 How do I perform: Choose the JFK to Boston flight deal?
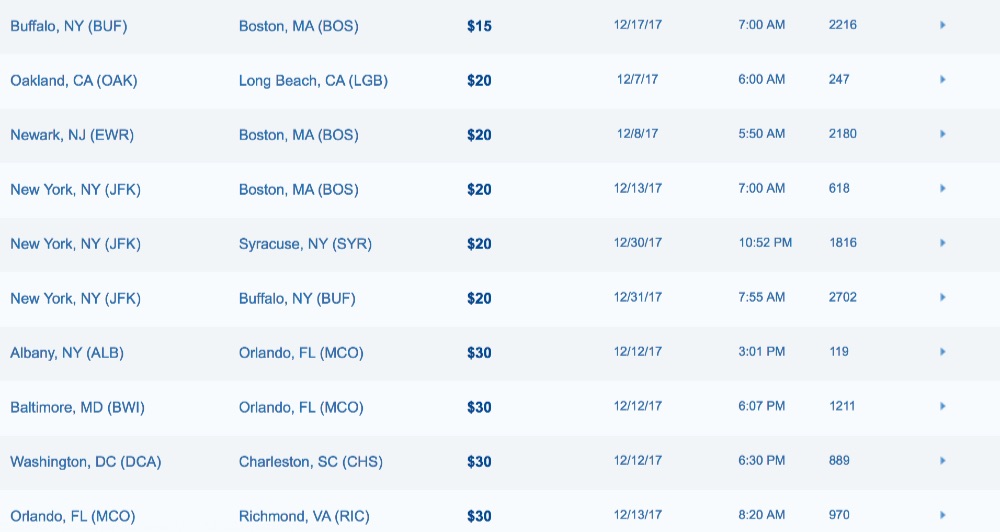click(942, 188)
